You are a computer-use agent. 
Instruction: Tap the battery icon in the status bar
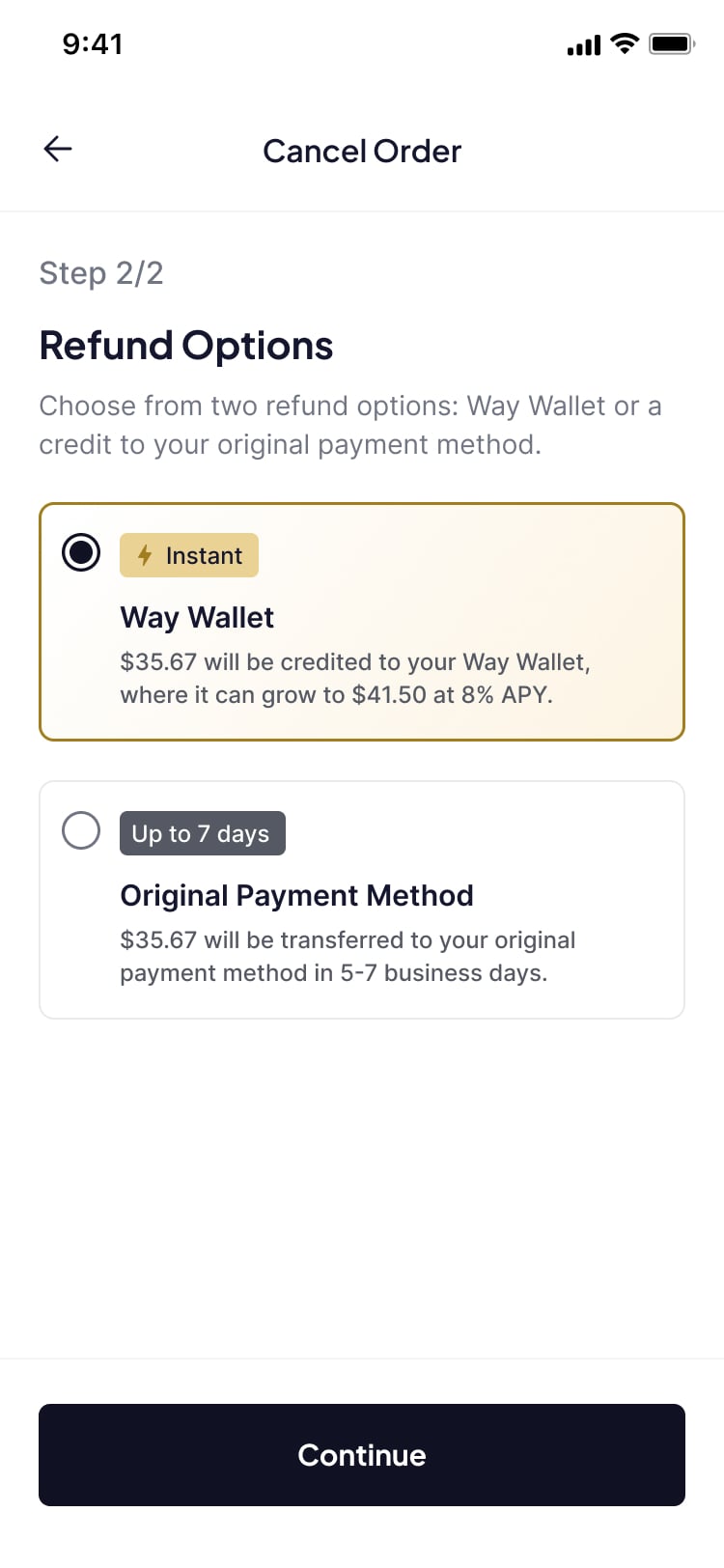(671, 43)
